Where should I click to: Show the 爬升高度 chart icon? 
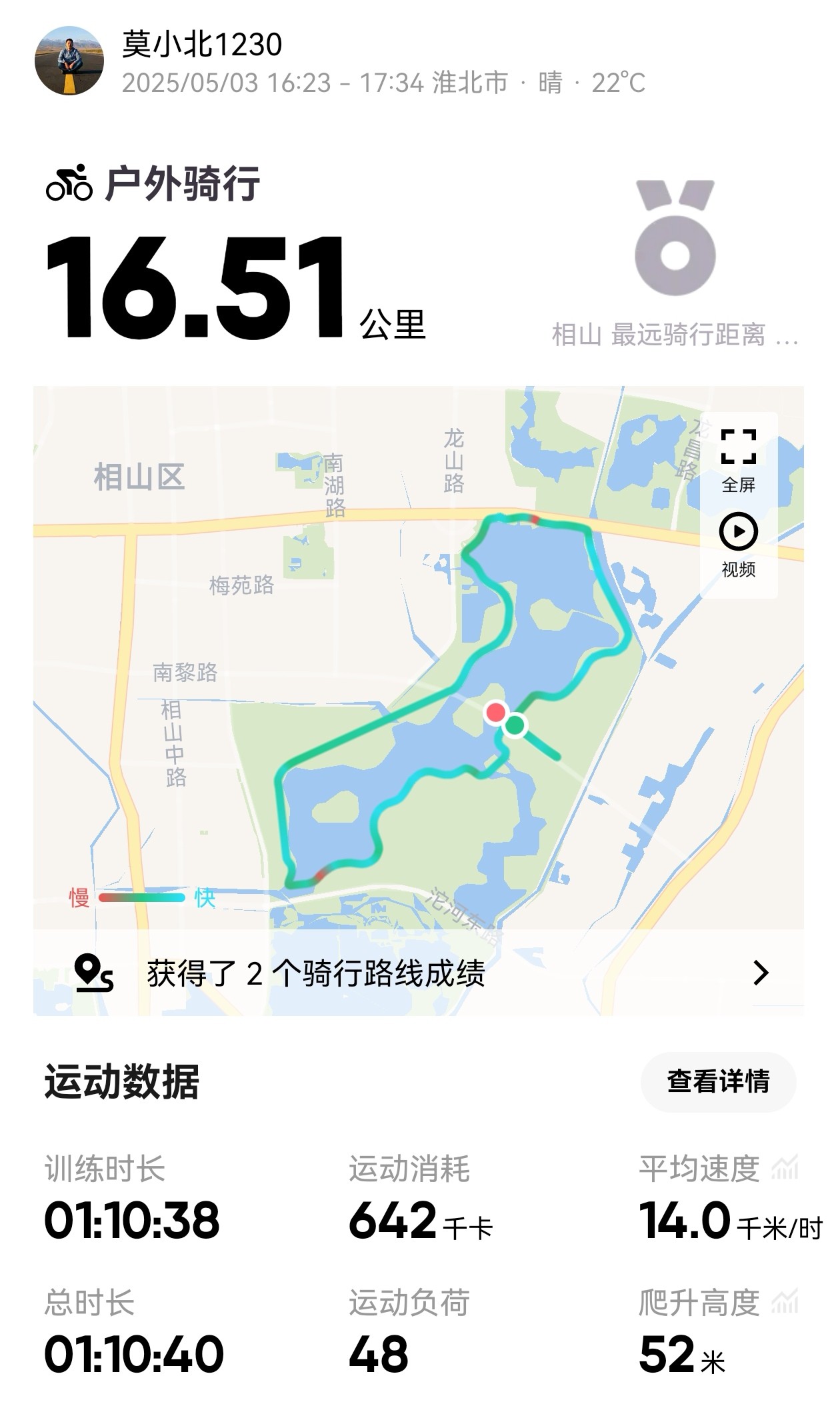(785, 1301)
